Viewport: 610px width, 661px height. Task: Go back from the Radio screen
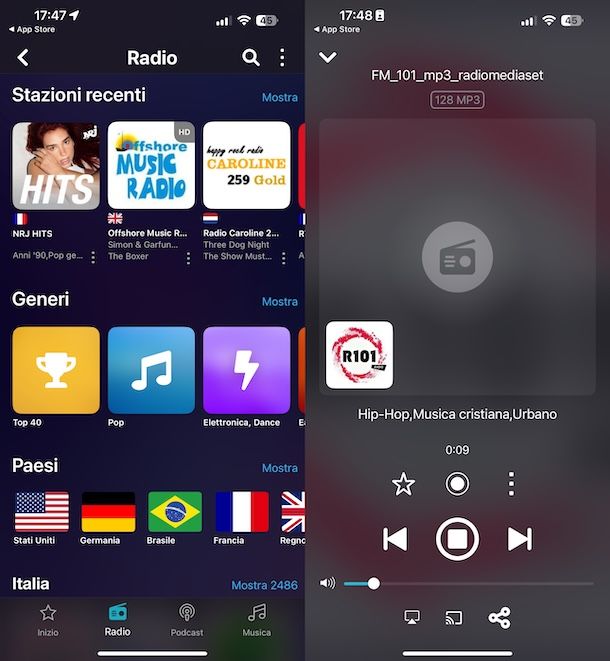23,58
